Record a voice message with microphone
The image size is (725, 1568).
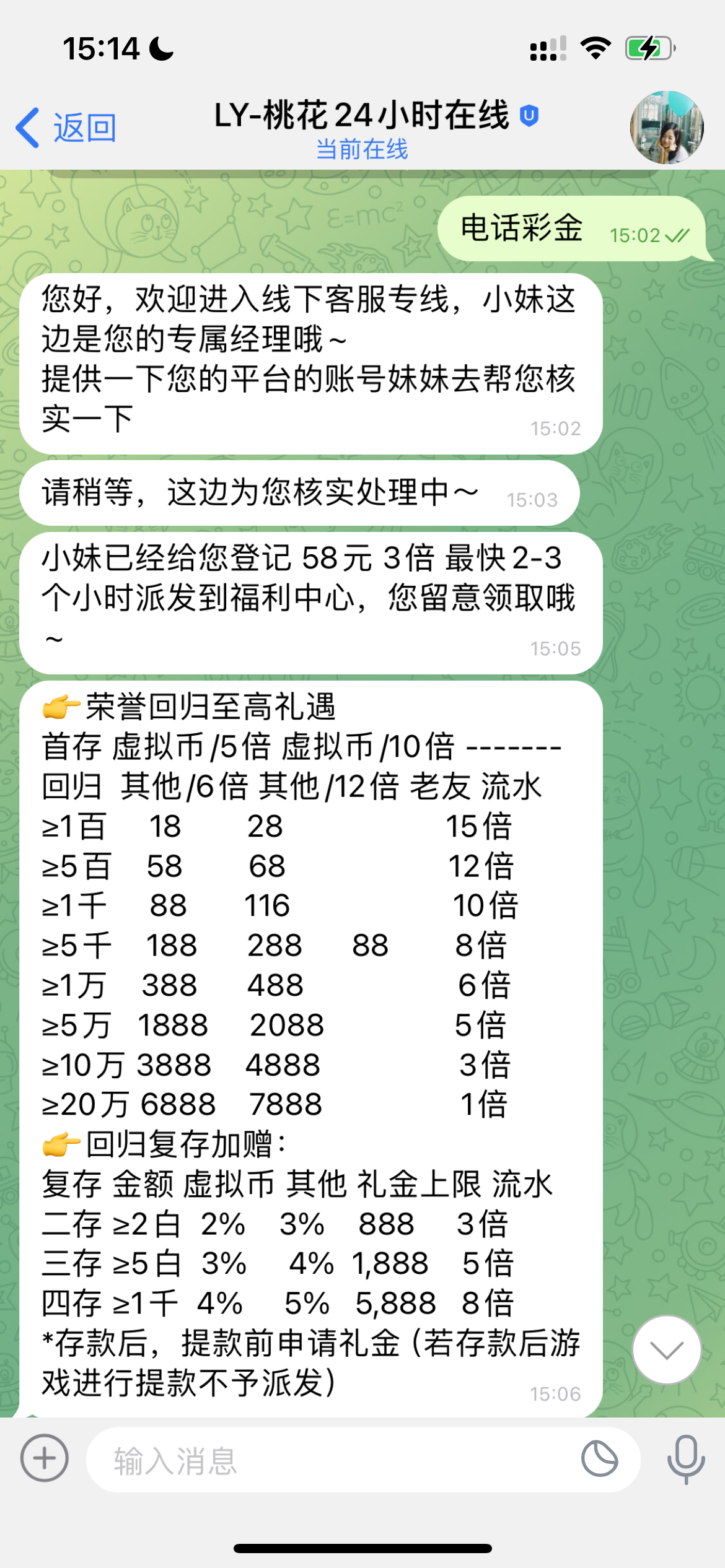pos(686,1460)
